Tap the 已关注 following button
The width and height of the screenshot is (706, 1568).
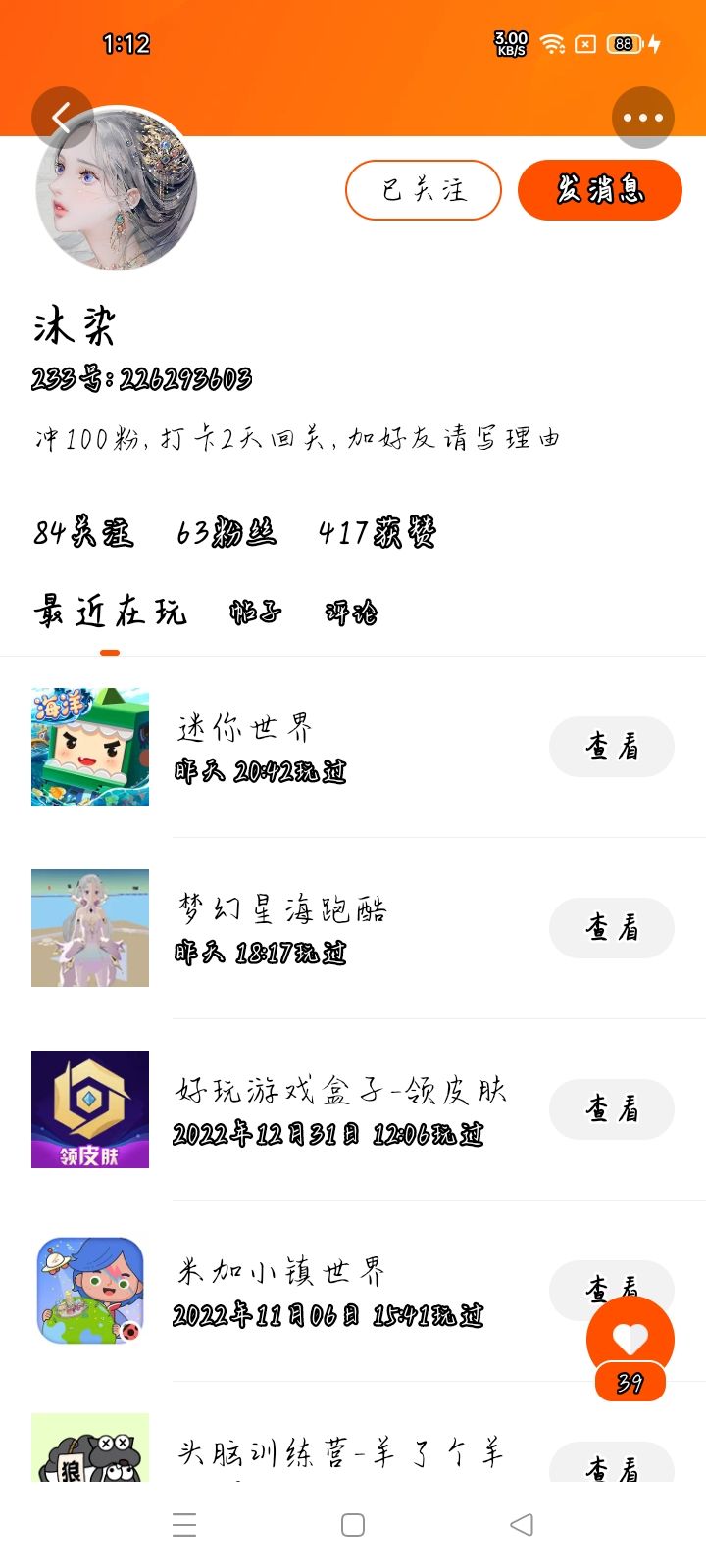pos(424,189)
